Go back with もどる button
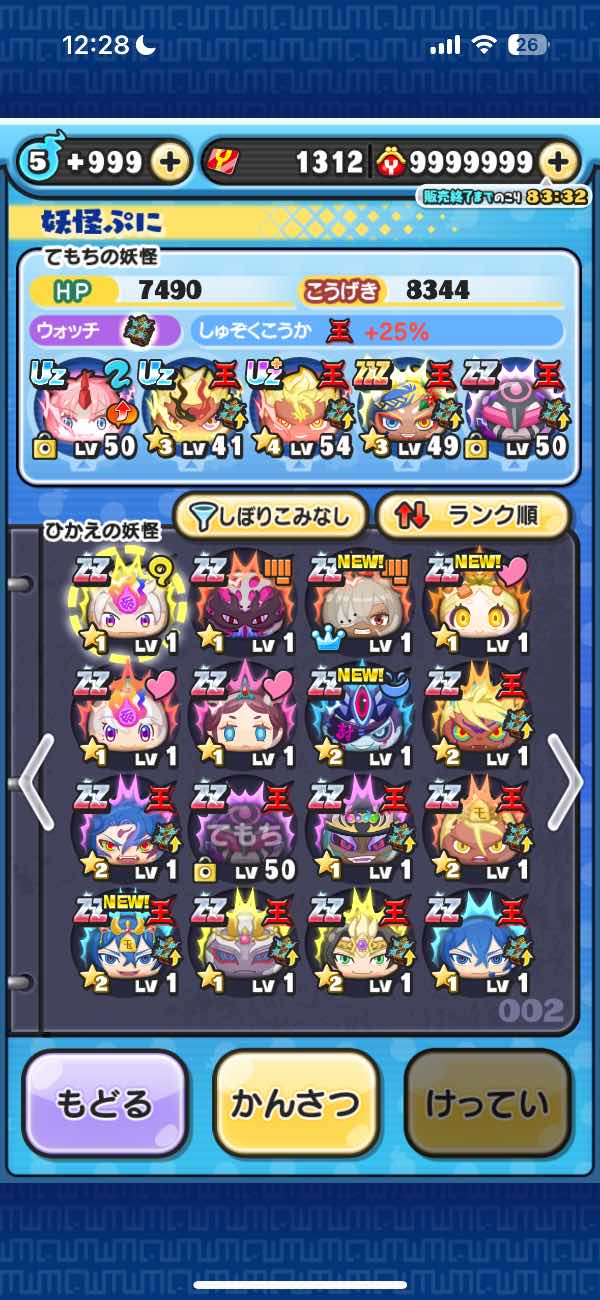This screenshot has width=600, height=1300. click(x=105, y=1104)
